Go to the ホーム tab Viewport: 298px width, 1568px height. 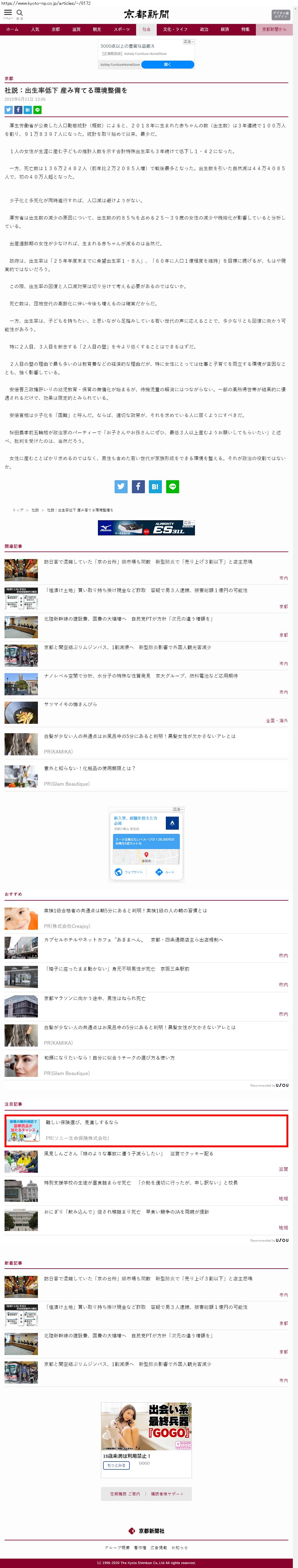tap(12, 29)
